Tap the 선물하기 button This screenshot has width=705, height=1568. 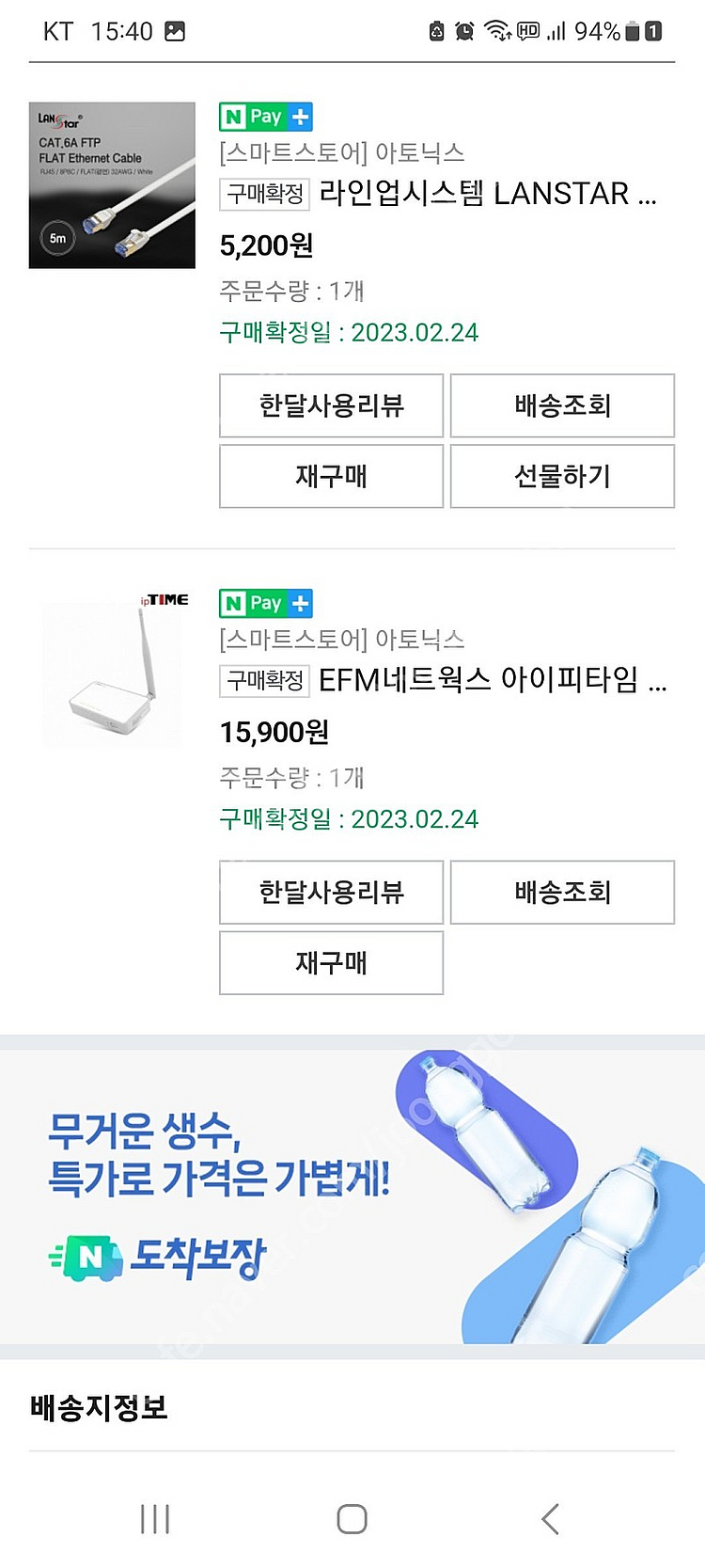(x=562, y=476)
